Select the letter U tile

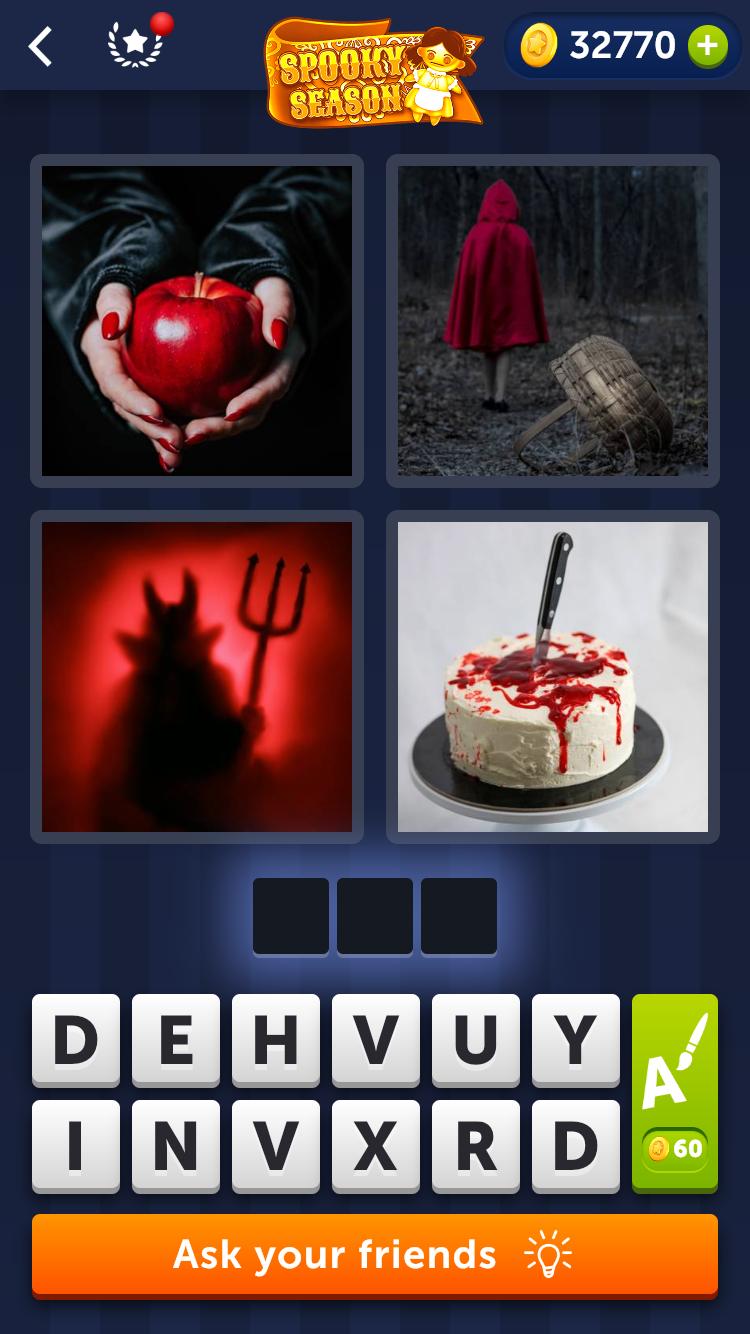click(x=476, y=1040)
